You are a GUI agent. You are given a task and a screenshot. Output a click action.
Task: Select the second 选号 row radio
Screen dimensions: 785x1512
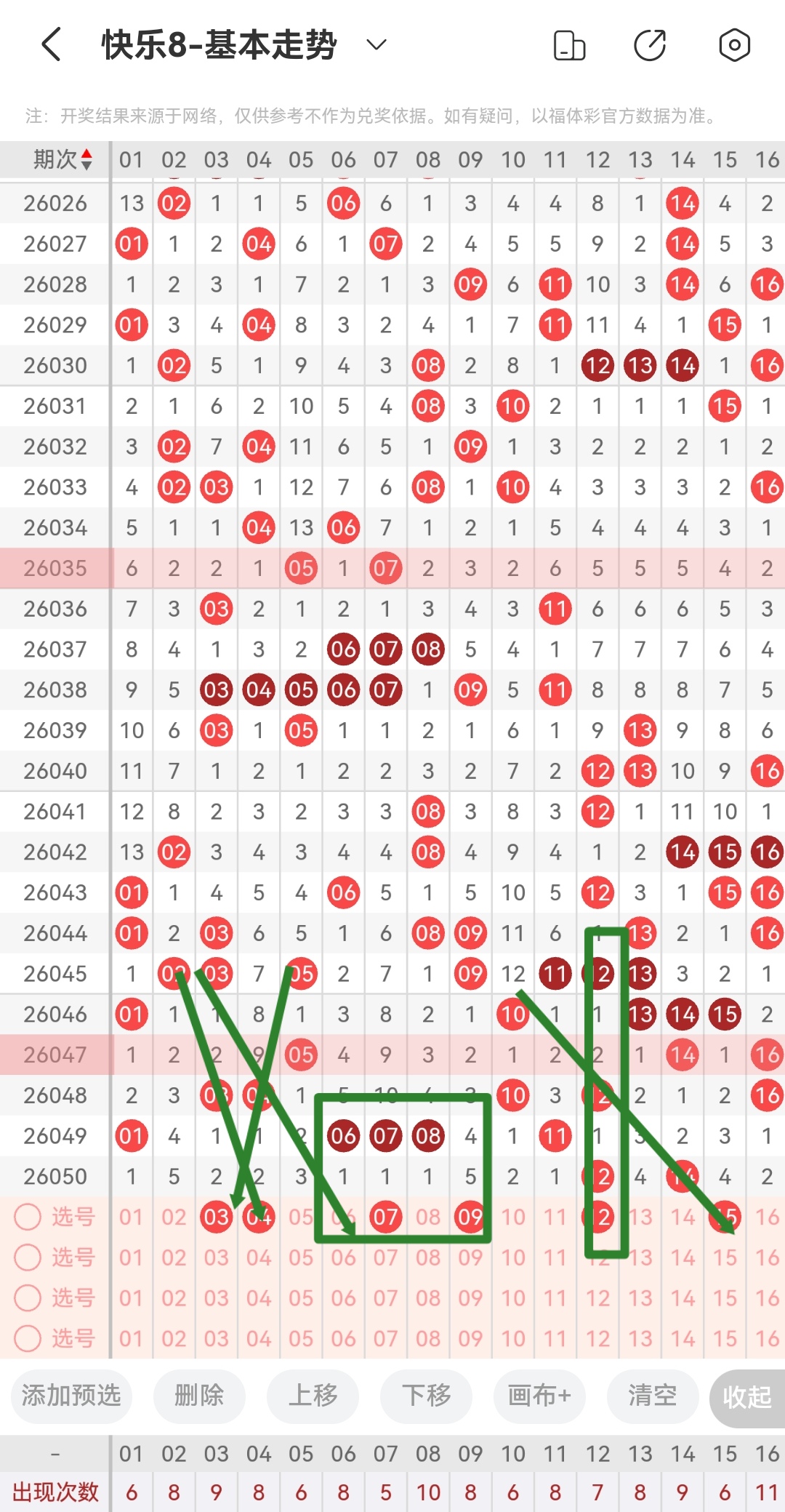[28, 1257]
